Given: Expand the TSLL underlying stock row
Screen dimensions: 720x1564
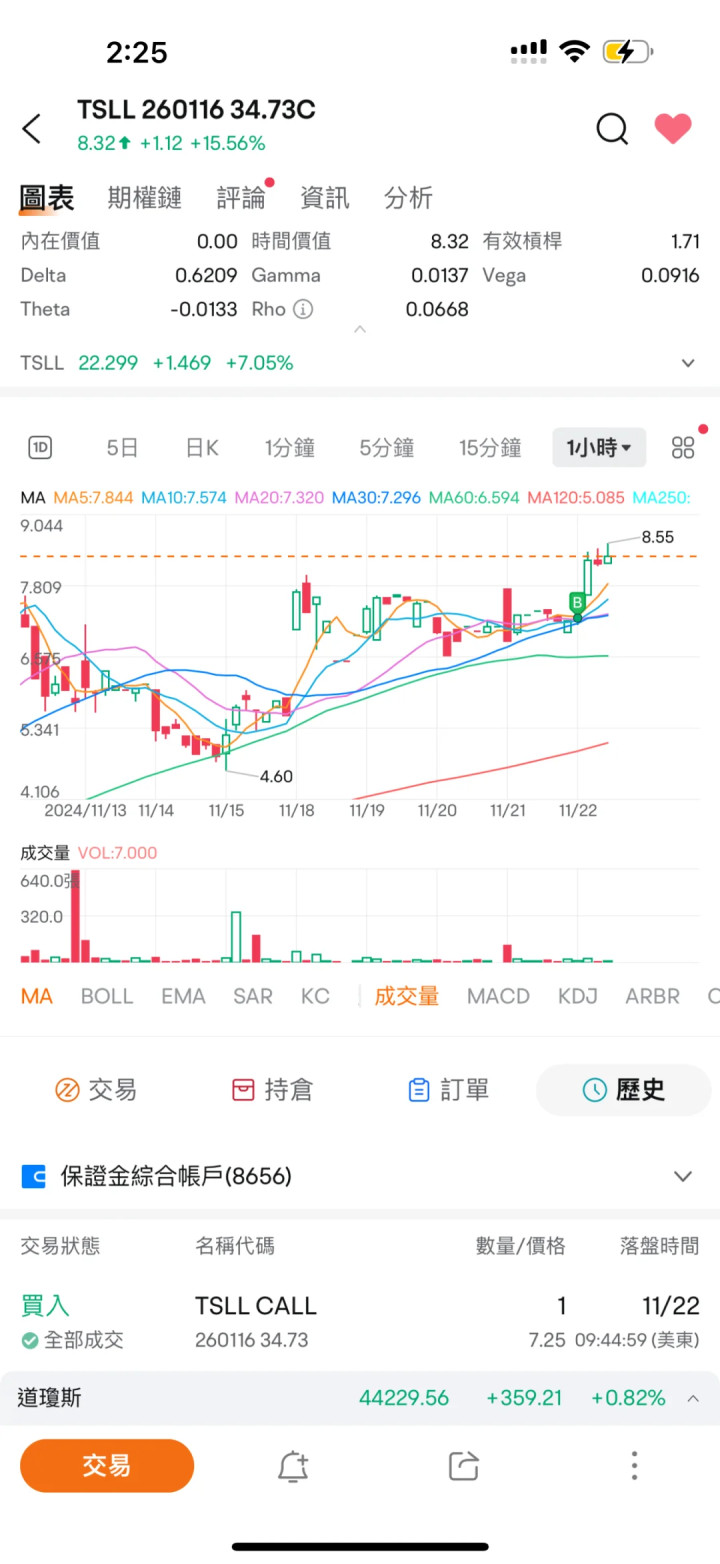Looking at the screenshot, I should 360,363.
